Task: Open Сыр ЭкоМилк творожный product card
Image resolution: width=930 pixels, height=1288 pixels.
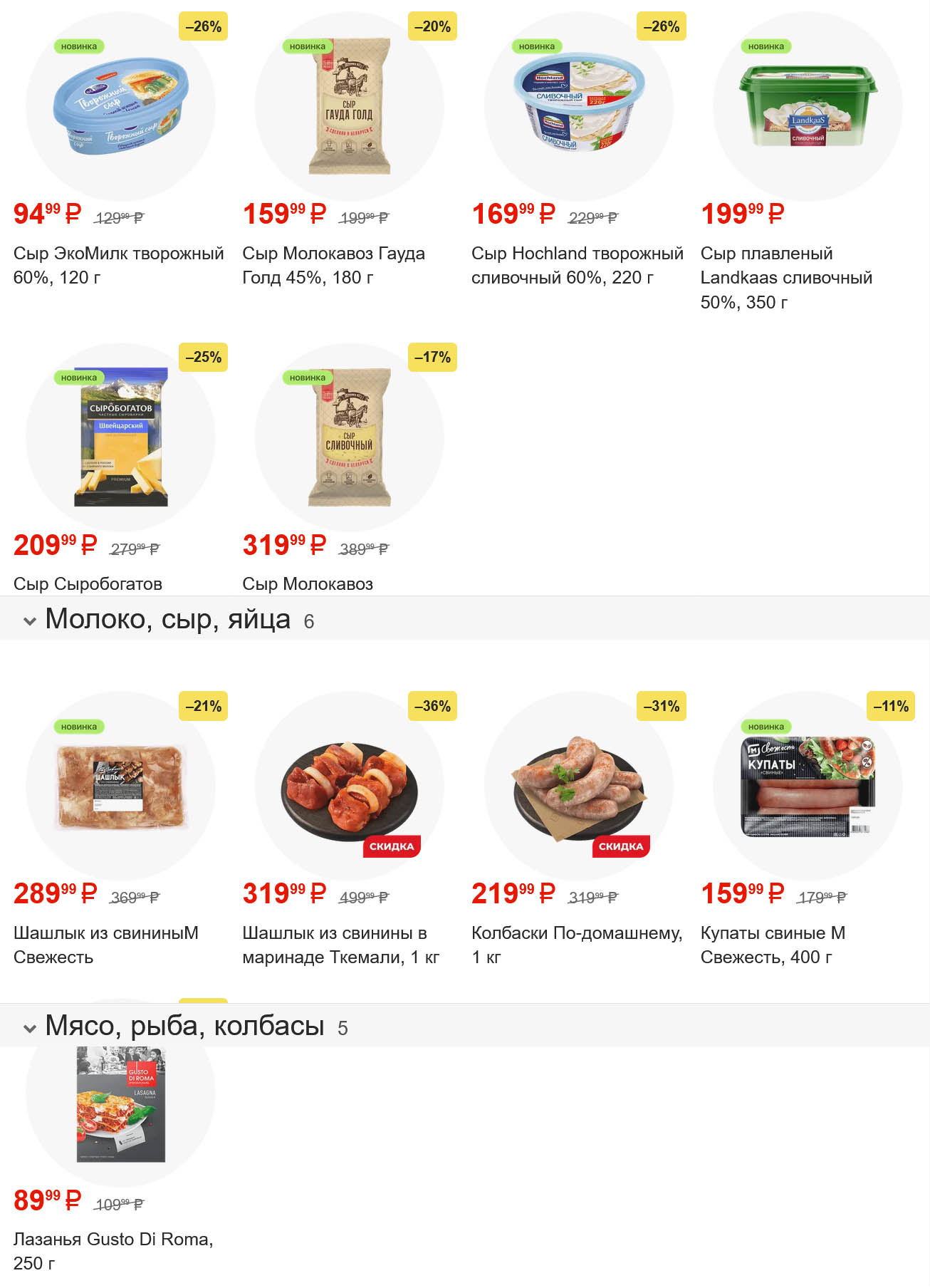Action: click(120, 107)
